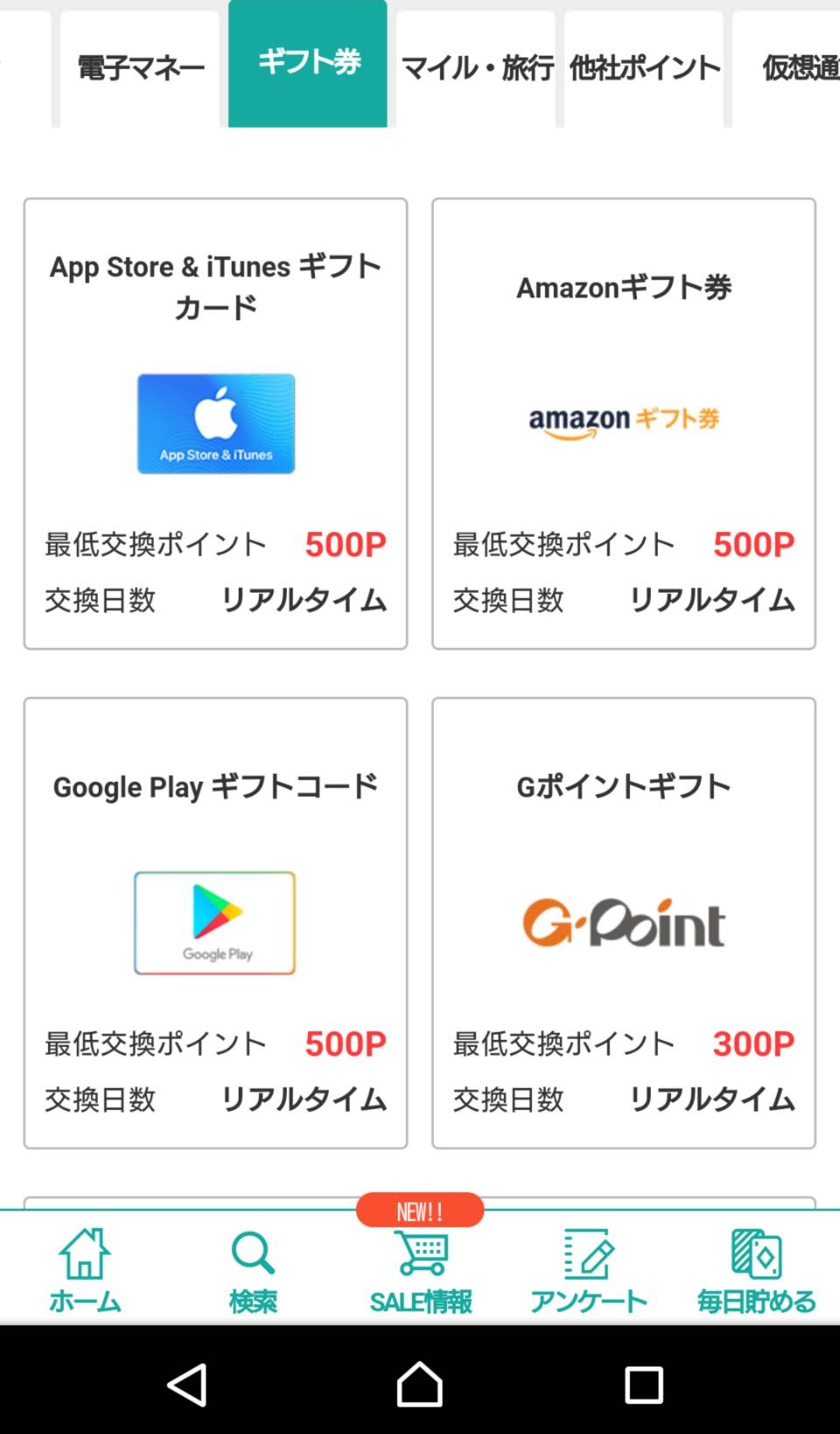This screenshot has width=840, height=1434.
Task: Open 毎日貯める in the bottom bar
Action: [756, 1269]
